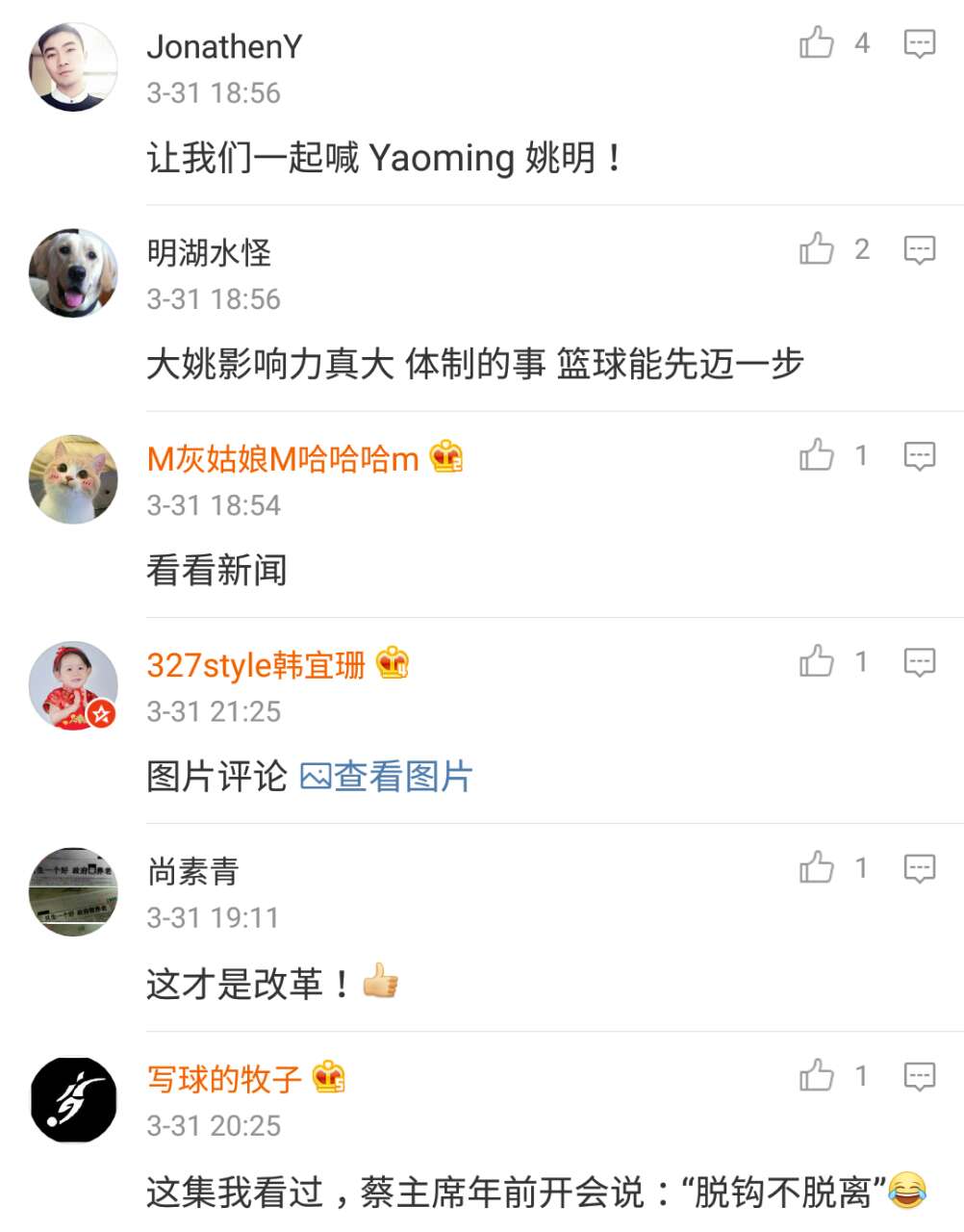Like 明湖水怪's comment
This screenshot has width=964, height=1232.
[x=817, y=248]
